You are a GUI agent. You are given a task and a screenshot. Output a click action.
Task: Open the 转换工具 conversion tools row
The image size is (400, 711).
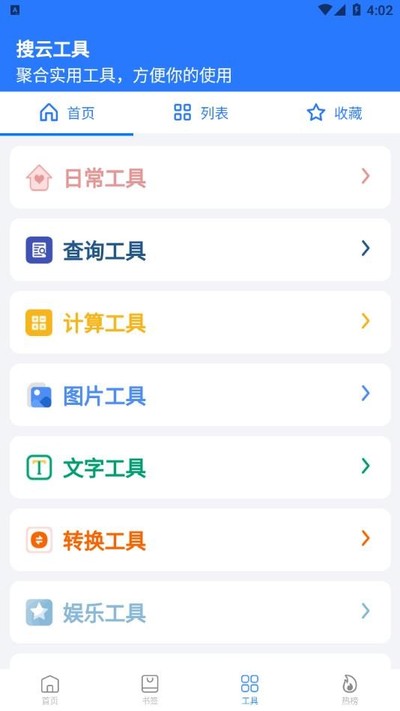click(200, 540)
